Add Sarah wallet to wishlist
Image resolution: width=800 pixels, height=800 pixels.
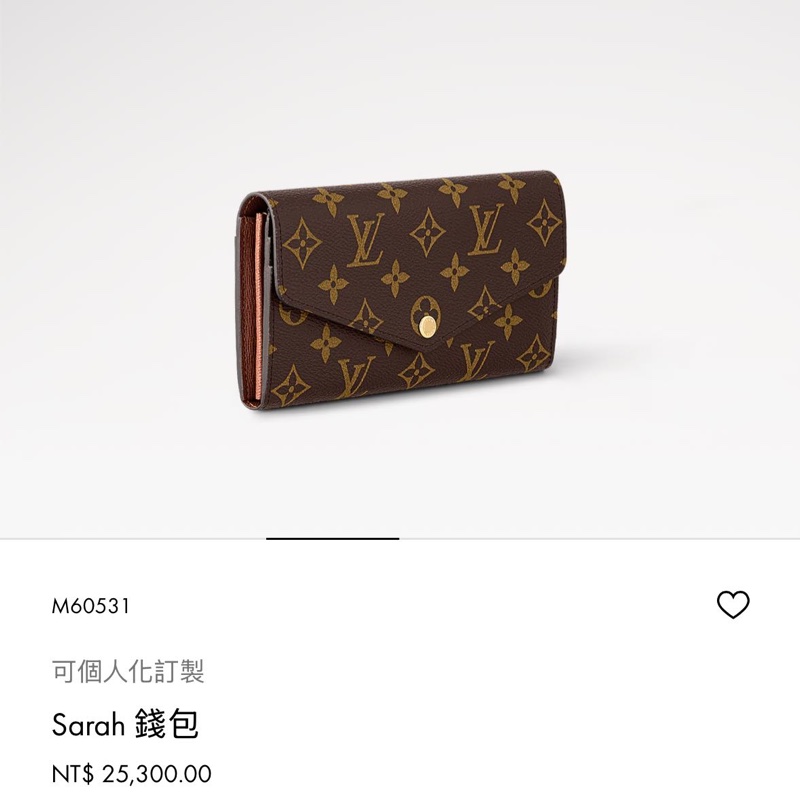[x=733, y=605]
